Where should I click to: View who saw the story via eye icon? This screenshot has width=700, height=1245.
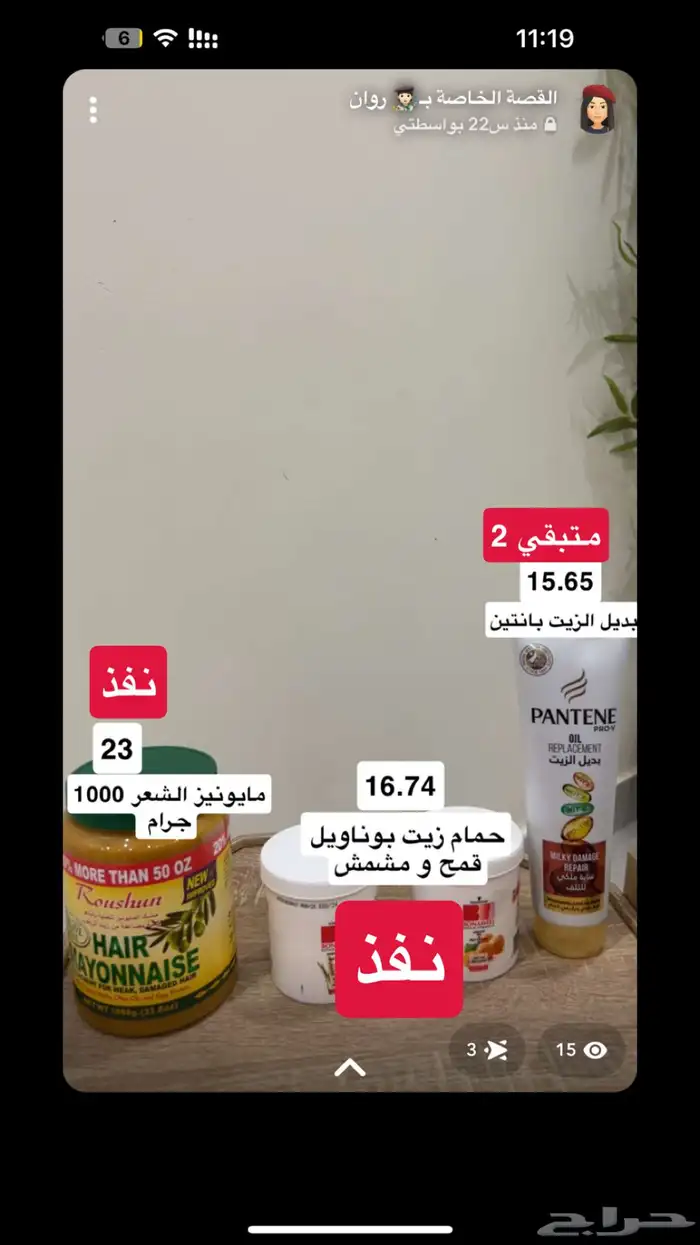click(582, 1050)
